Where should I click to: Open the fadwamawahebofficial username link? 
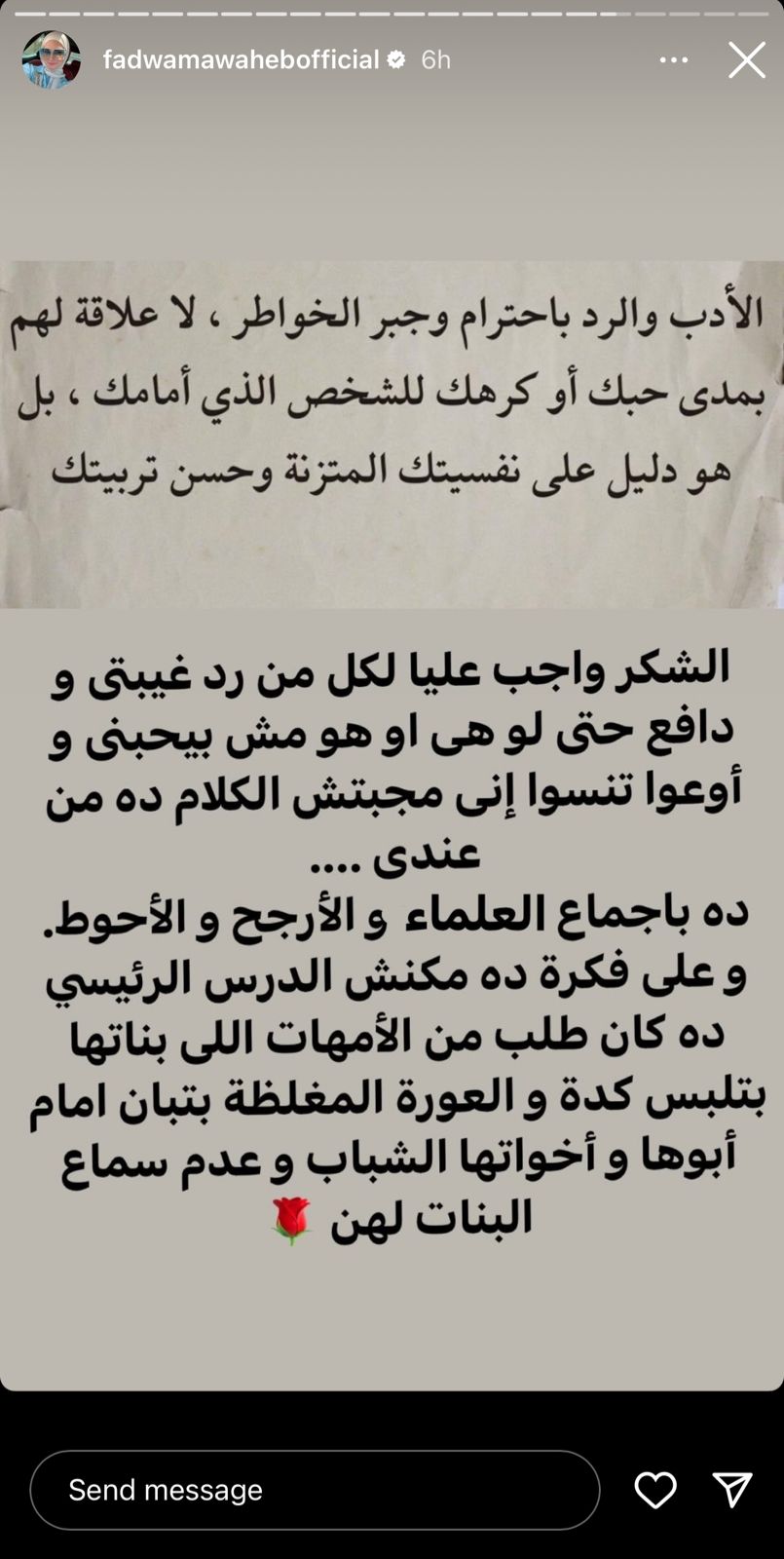pos(241,60)
